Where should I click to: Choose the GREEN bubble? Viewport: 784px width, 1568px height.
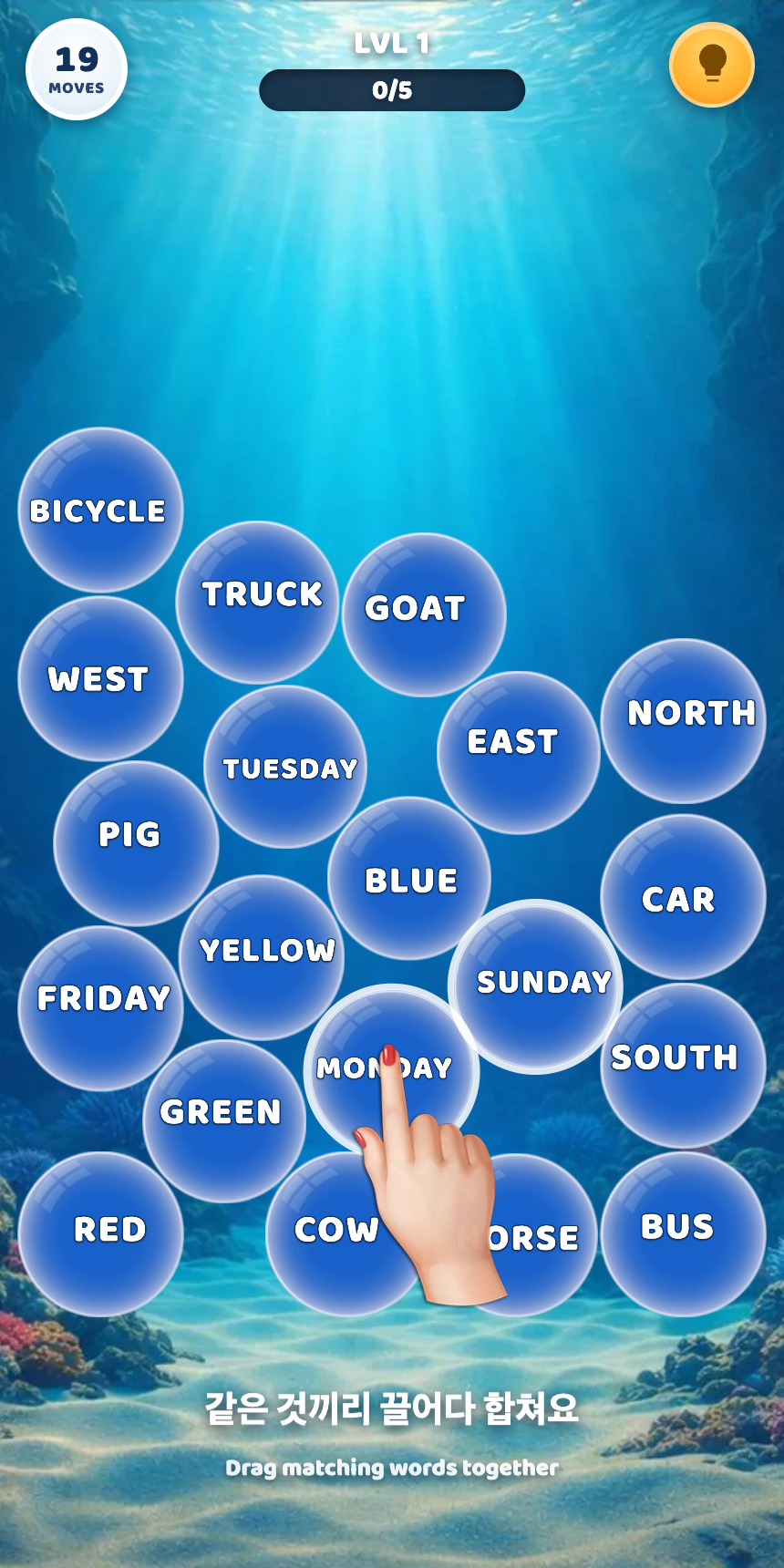[224, 1121]
